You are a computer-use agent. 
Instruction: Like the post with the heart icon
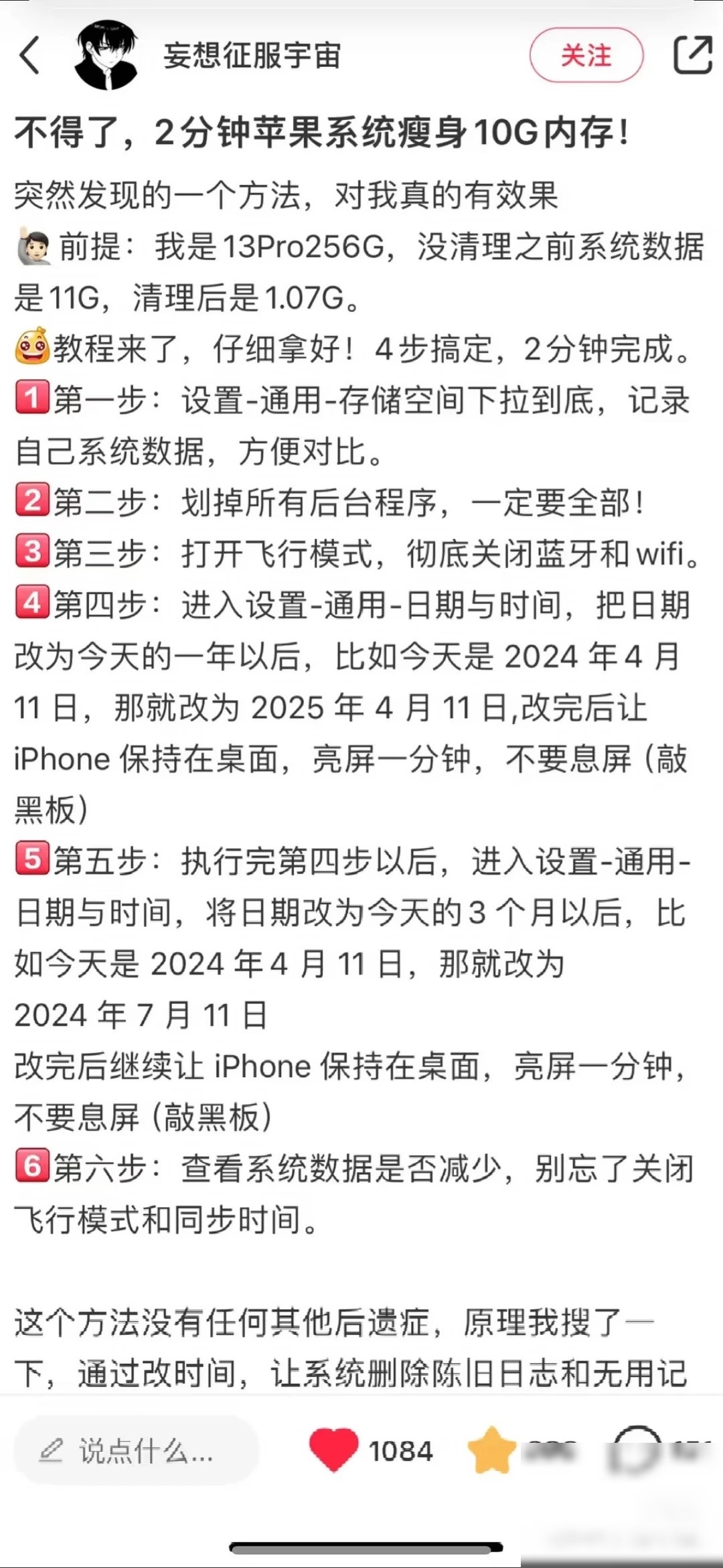pyautogui.click(x=333, y=1450)
